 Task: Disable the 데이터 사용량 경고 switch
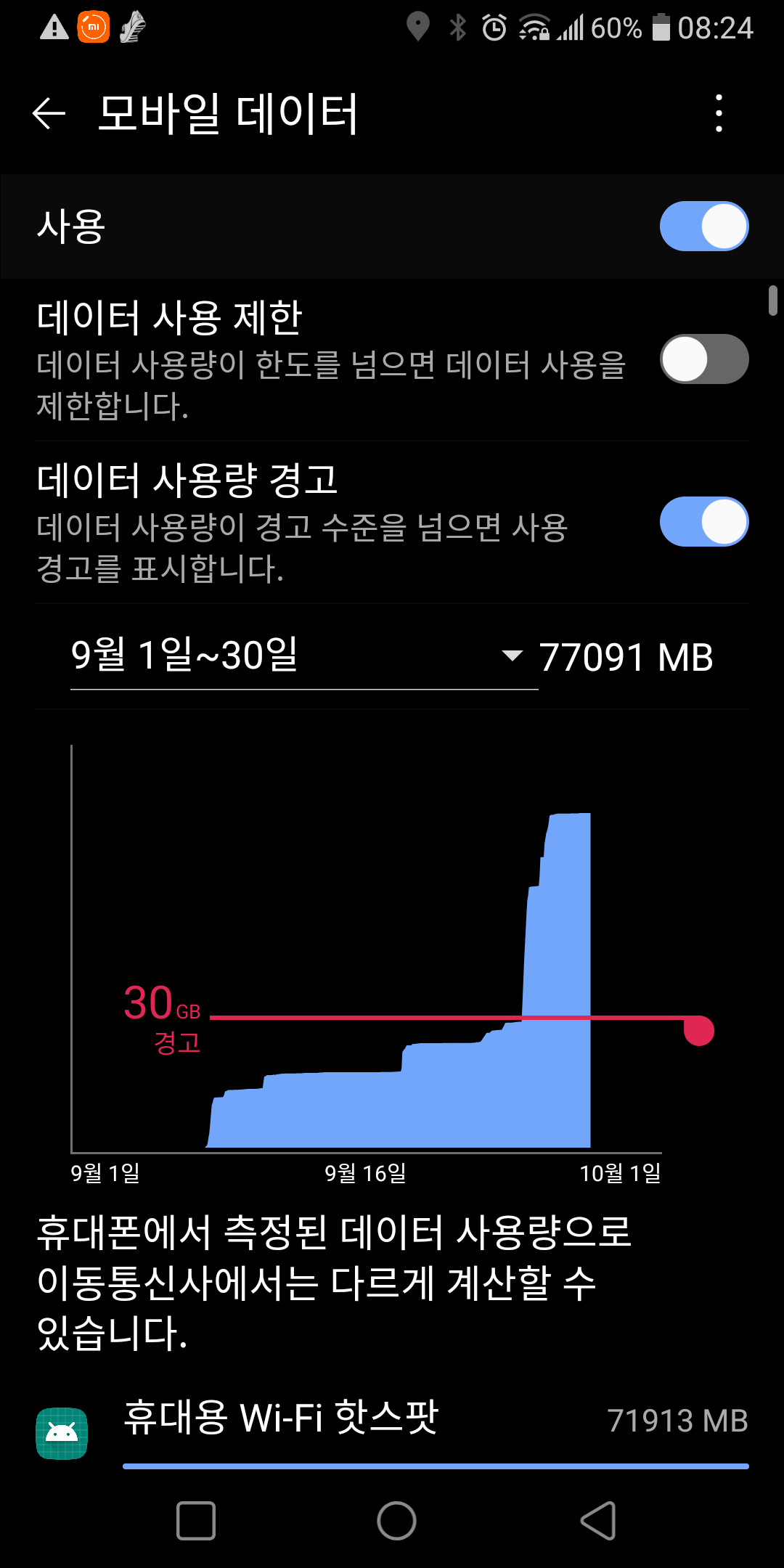703,521
